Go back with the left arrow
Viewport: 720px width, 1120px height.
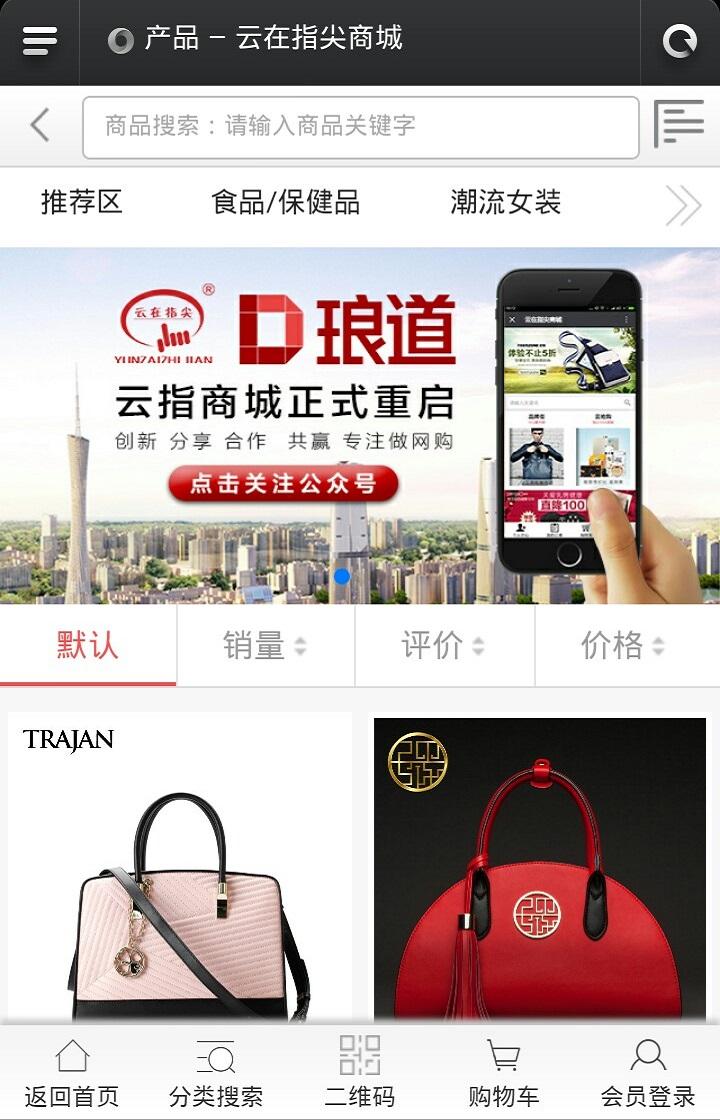point(40,125)
